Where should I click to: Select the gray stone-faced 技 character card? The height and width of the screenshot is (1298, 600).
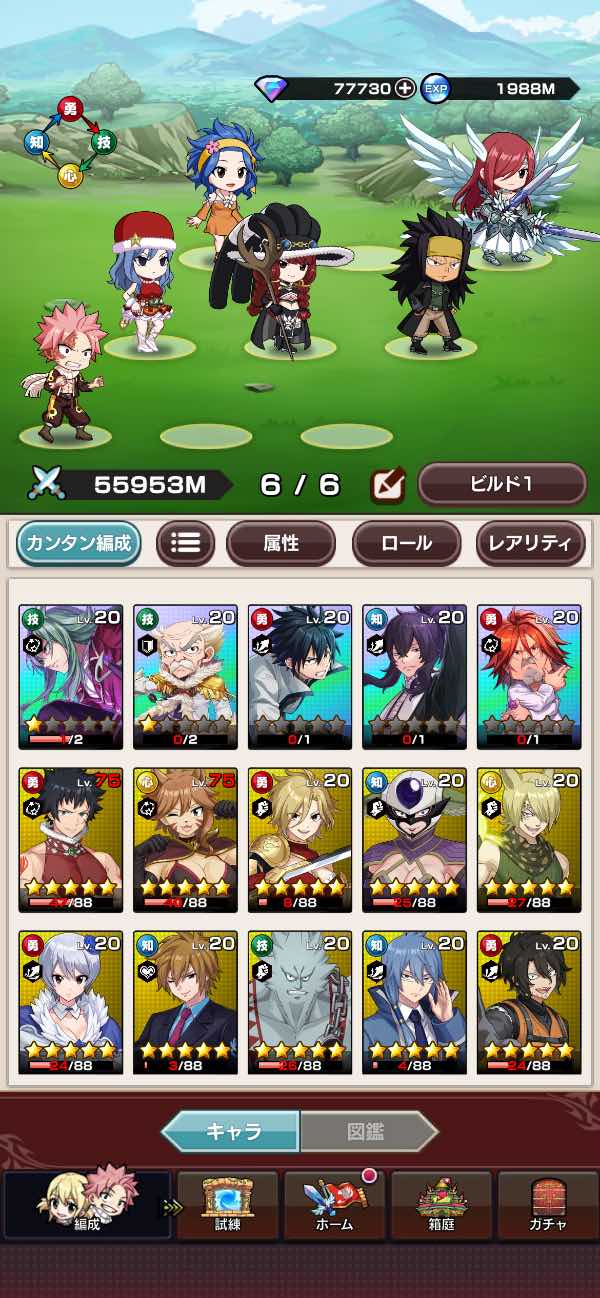pos(300,1002)
